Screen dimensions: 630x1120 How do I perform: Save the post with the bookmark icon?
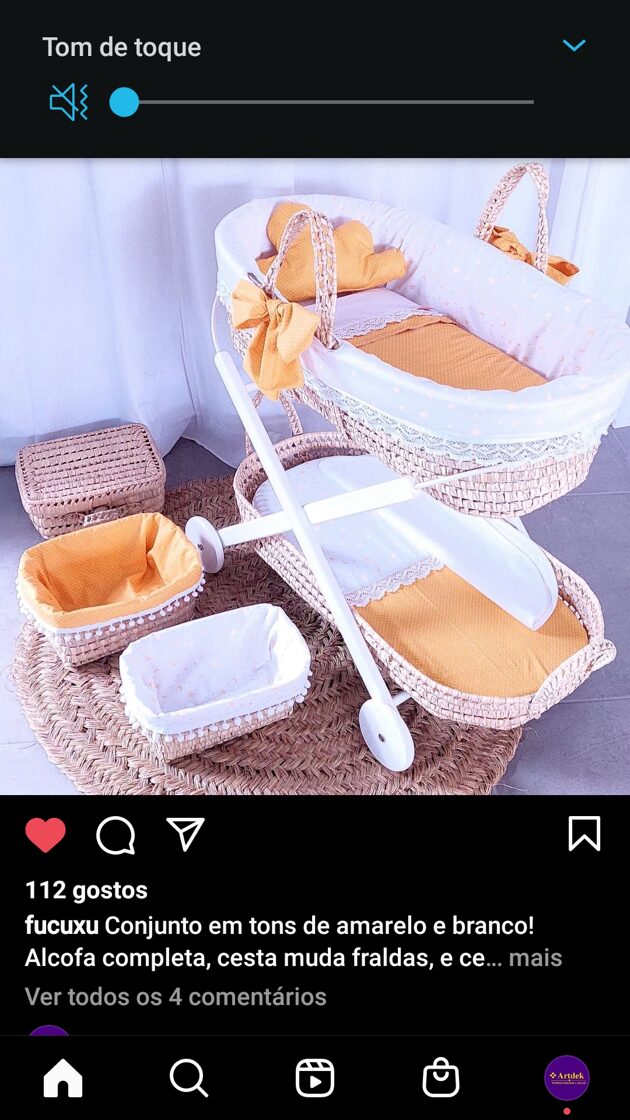tap(584, 834)
